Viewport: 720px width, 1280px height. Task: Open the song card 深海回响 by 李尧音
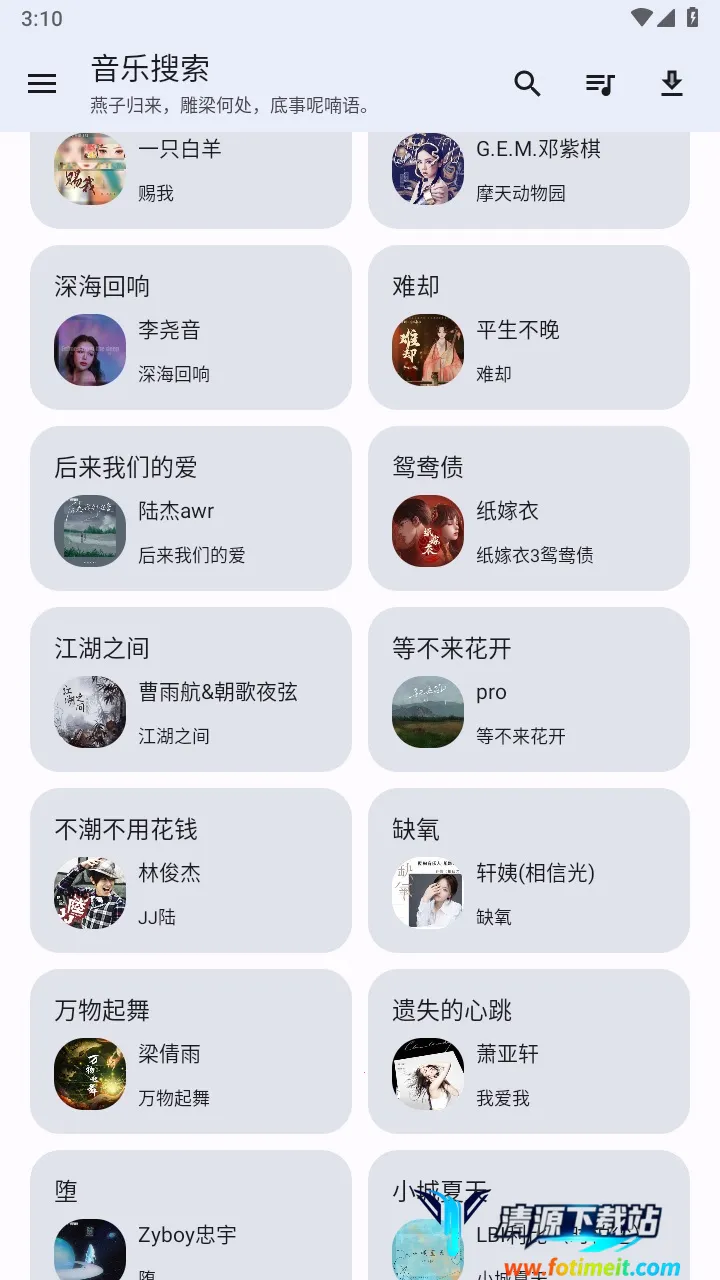click(191, 328)
